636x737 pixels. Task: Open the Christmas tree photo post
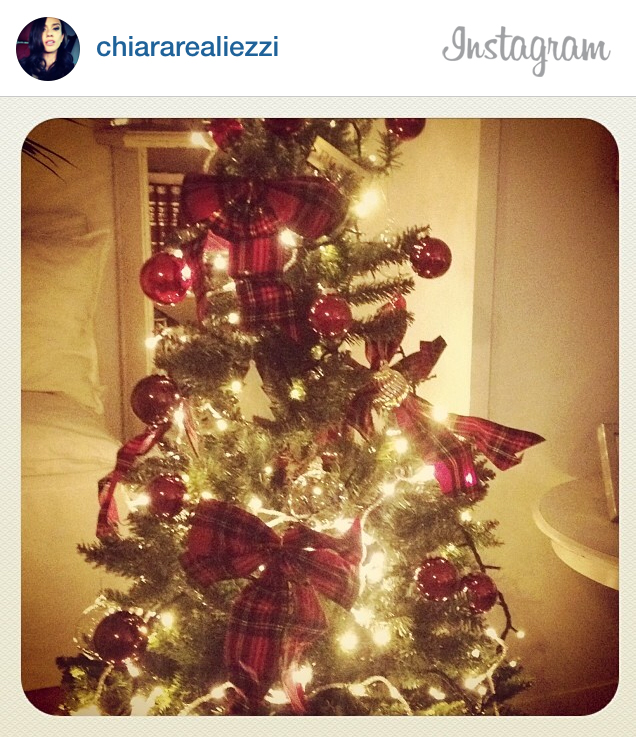318,417
